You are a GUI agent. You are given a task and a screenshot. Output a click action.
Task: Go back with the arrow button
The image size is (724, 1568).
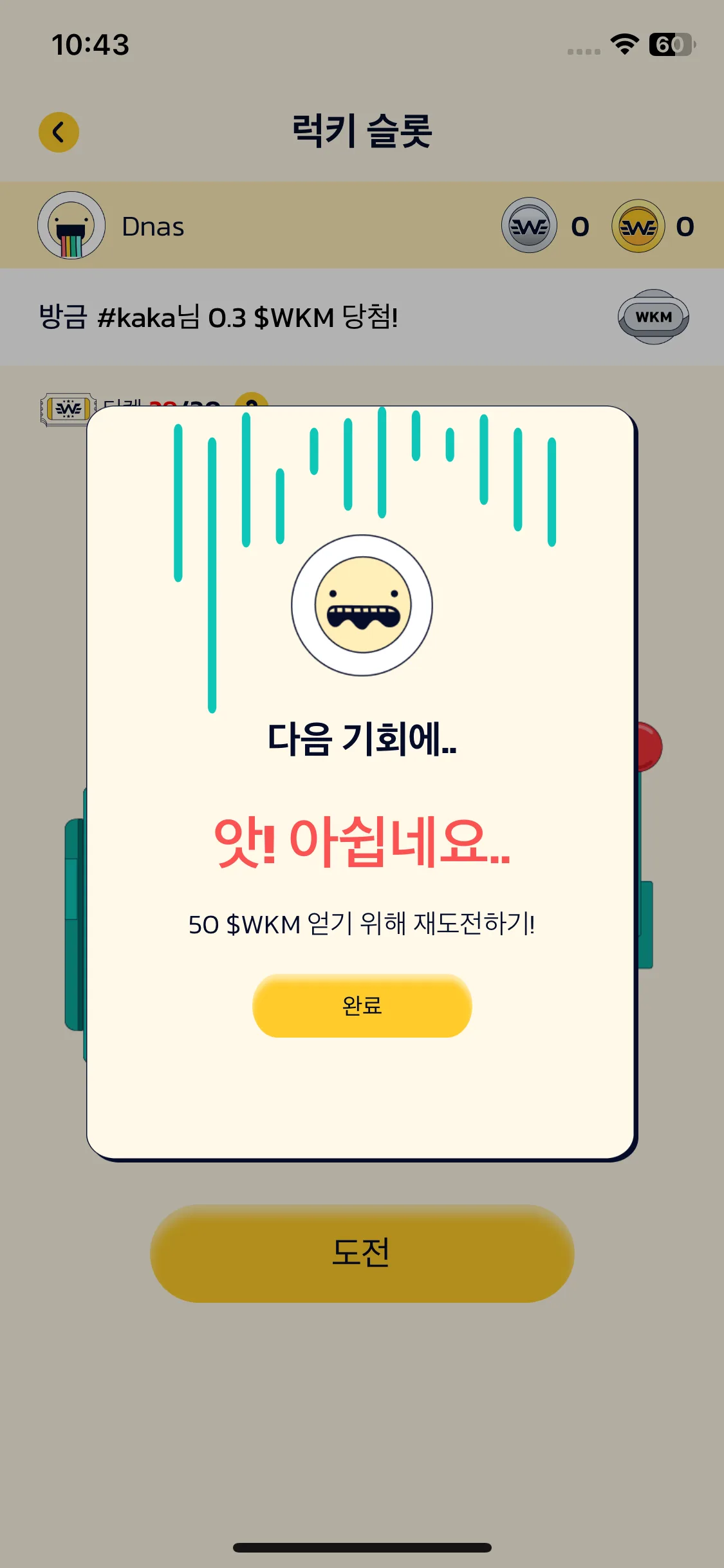pyautogui.click(x=59, y=133)
